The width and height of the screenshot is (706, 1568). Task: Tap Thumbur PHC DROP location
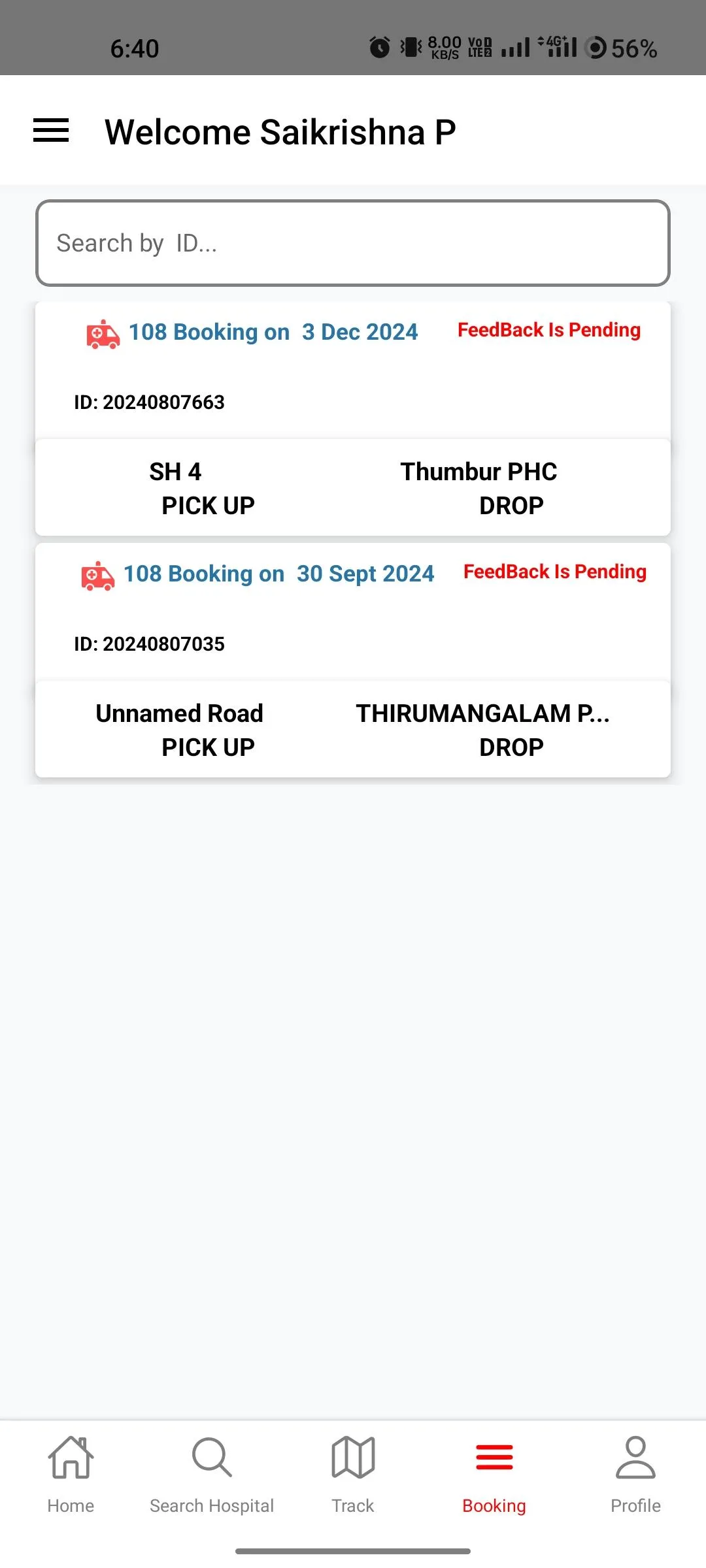click(x=511, y=487)
